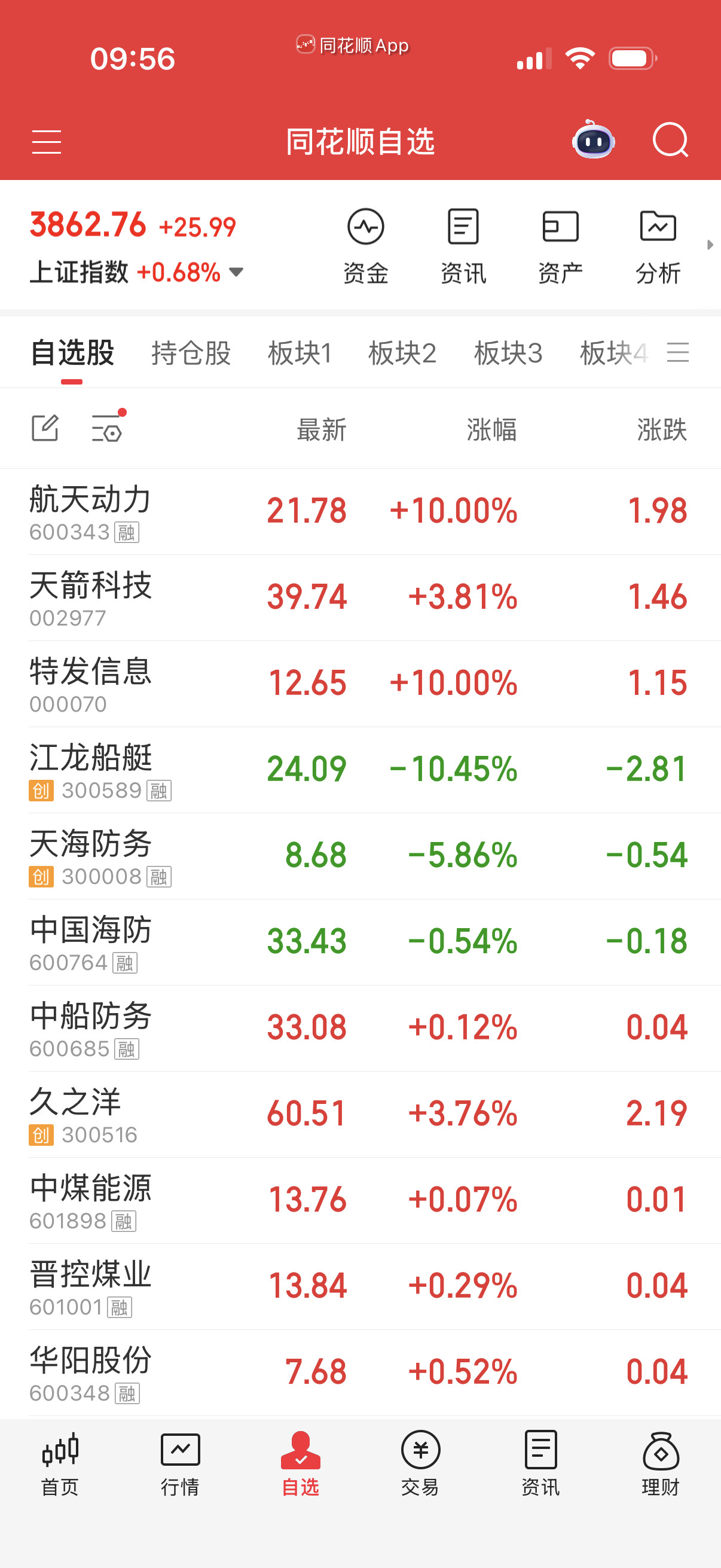Image resolution: width=721 pixels, height=1568 pixels.
Task: Open the 资金 funds icon
Action: point(366,243)
